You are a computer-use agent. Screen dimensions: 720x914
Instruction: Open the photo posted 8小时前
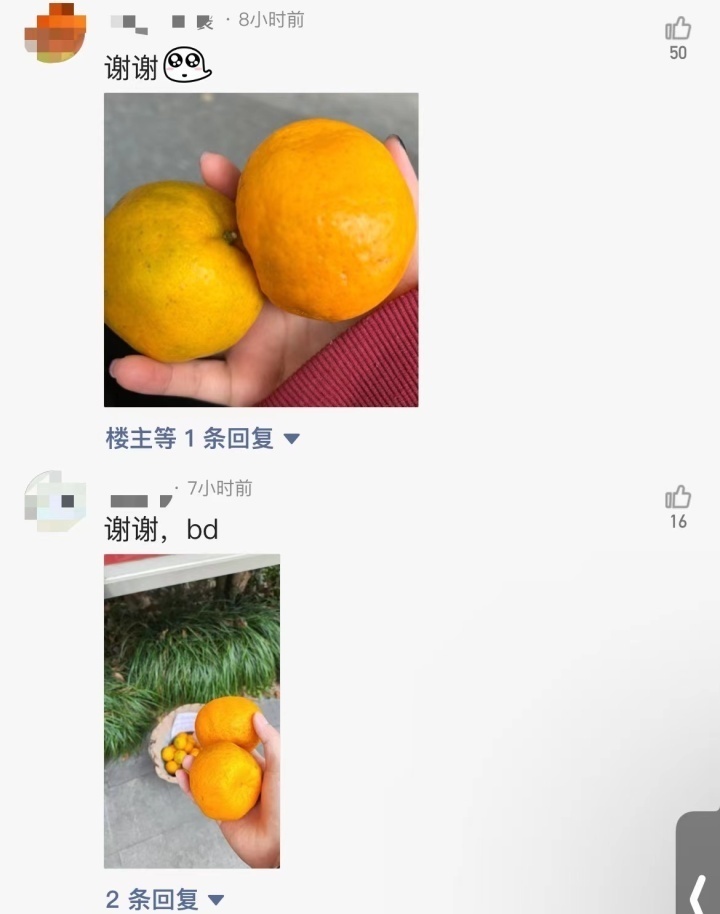click(x=261, y=250)
